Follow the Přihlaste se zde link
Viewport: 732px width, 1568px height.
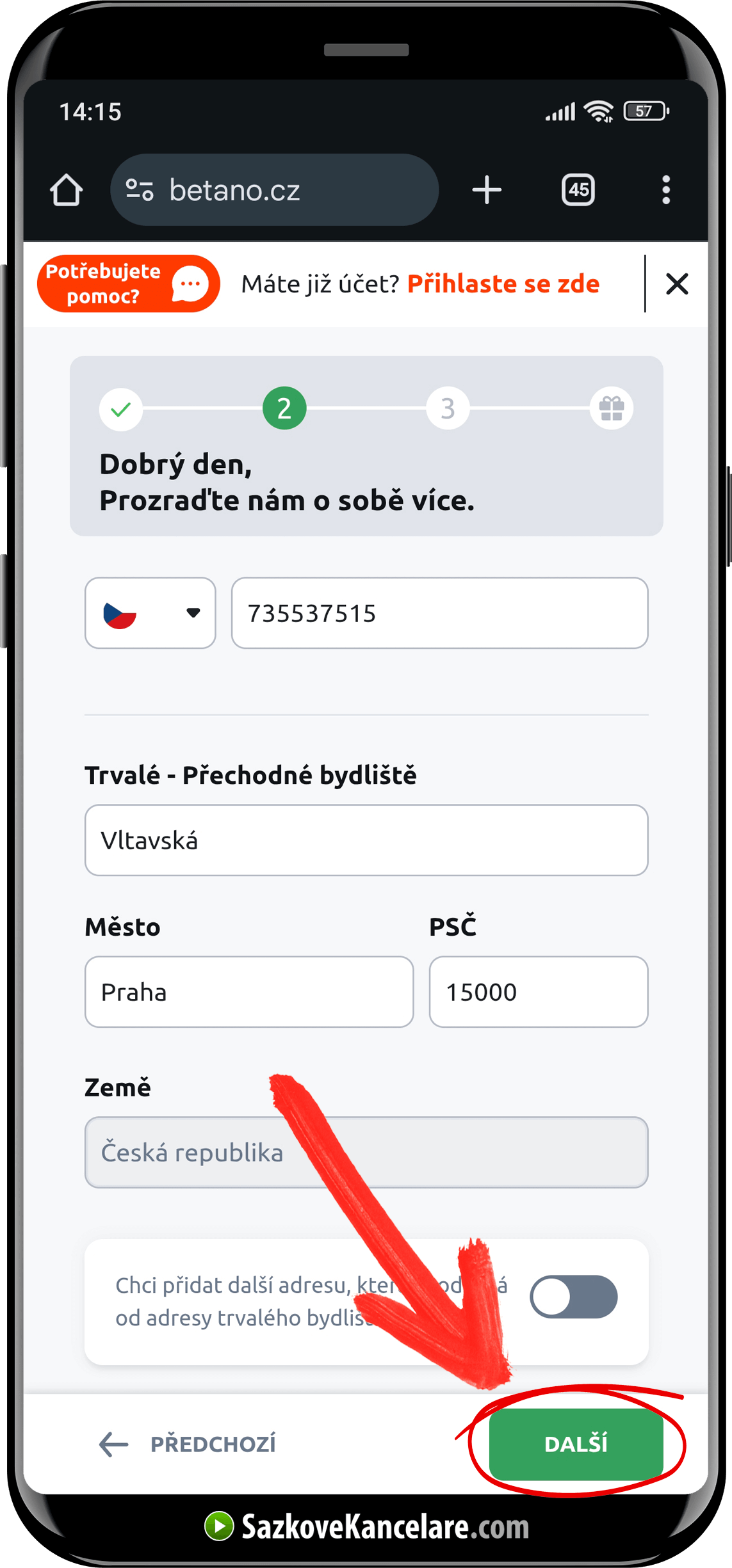coord(503,284)
